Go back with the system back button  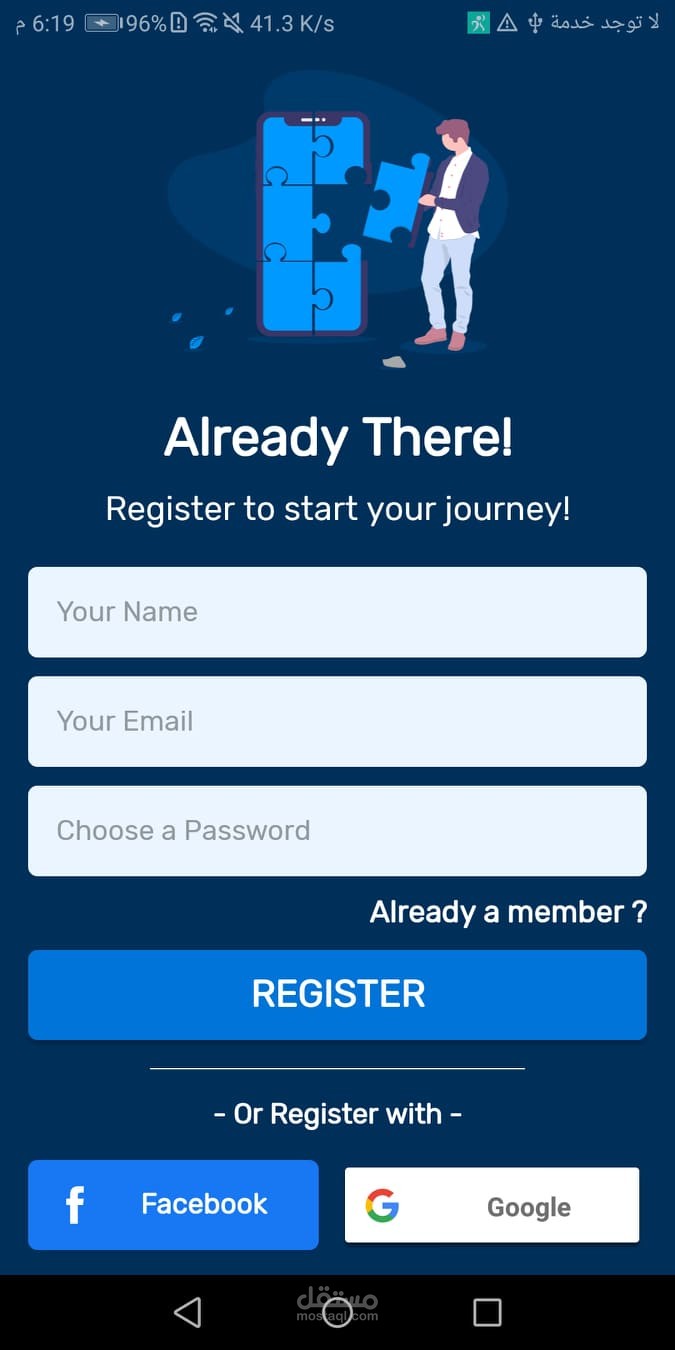(187, 1312)
